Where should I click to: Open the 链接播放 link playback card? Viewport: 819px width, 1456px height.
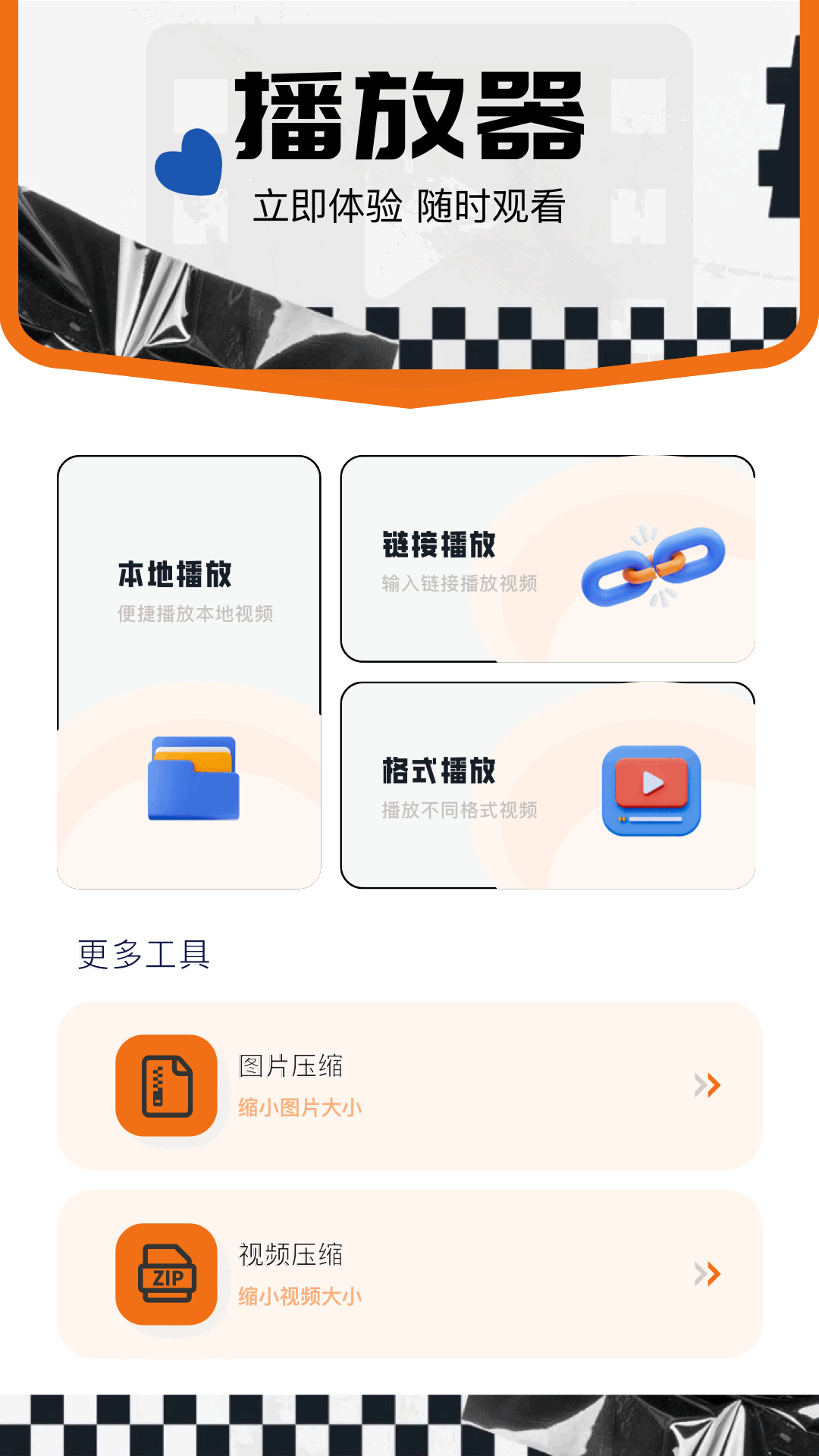[x=548, y=559]
